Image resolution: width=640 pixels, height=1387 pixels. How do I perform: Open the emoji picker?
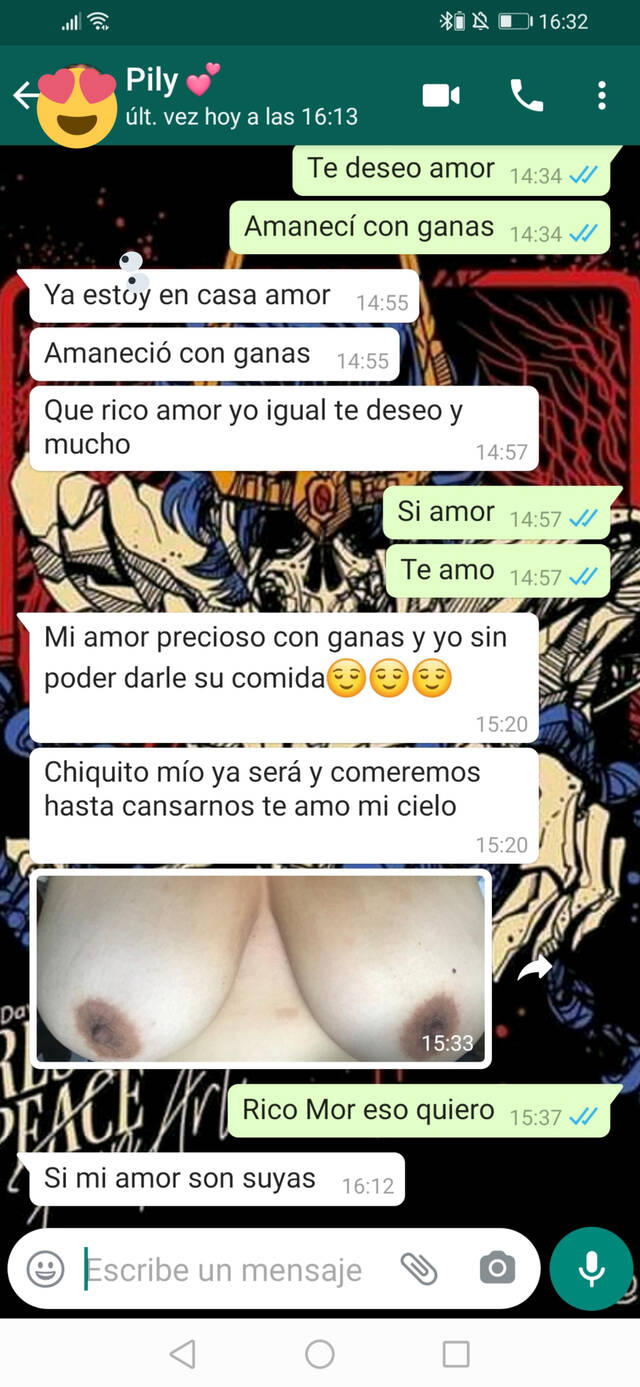[45, 1269]
